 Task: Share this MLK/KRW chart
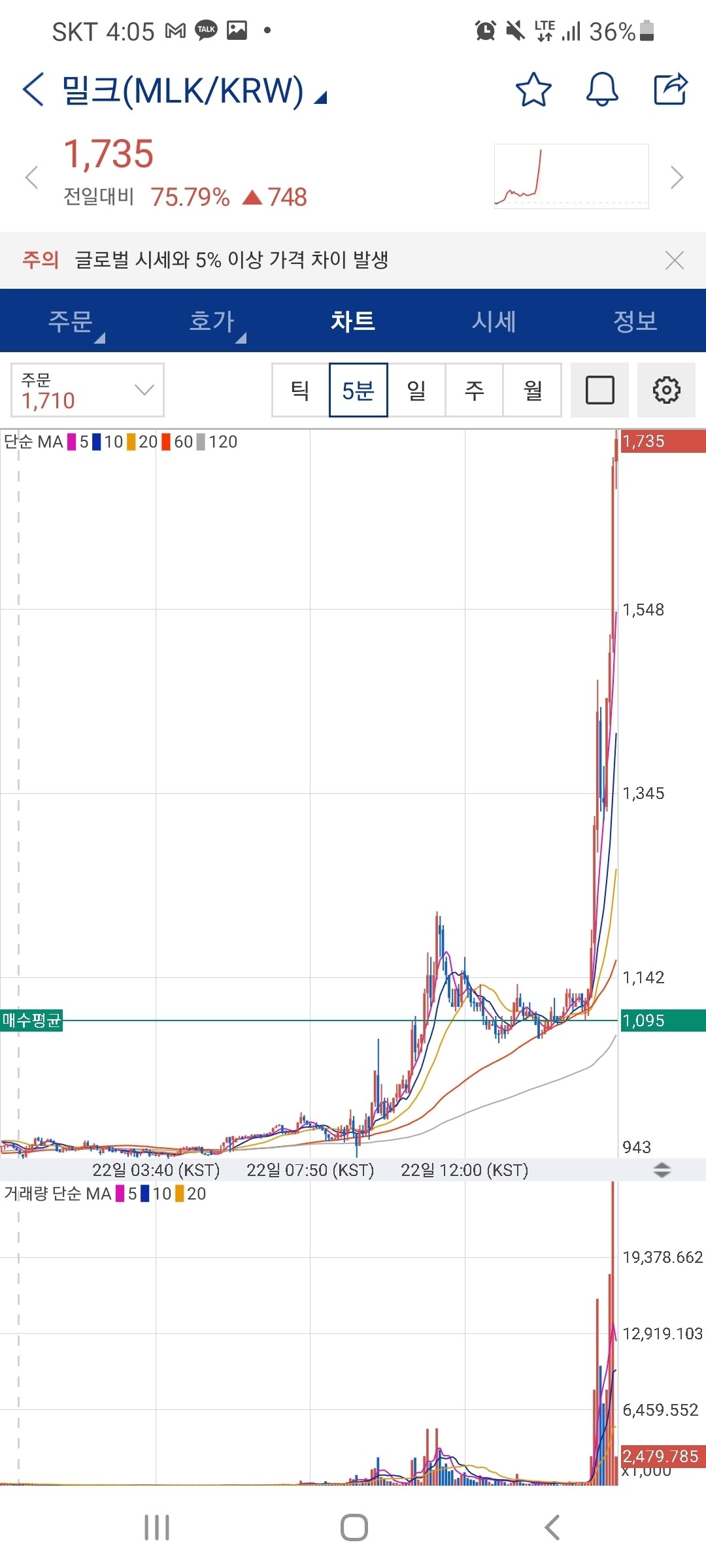pyautogui.click(x=671, y=90)
